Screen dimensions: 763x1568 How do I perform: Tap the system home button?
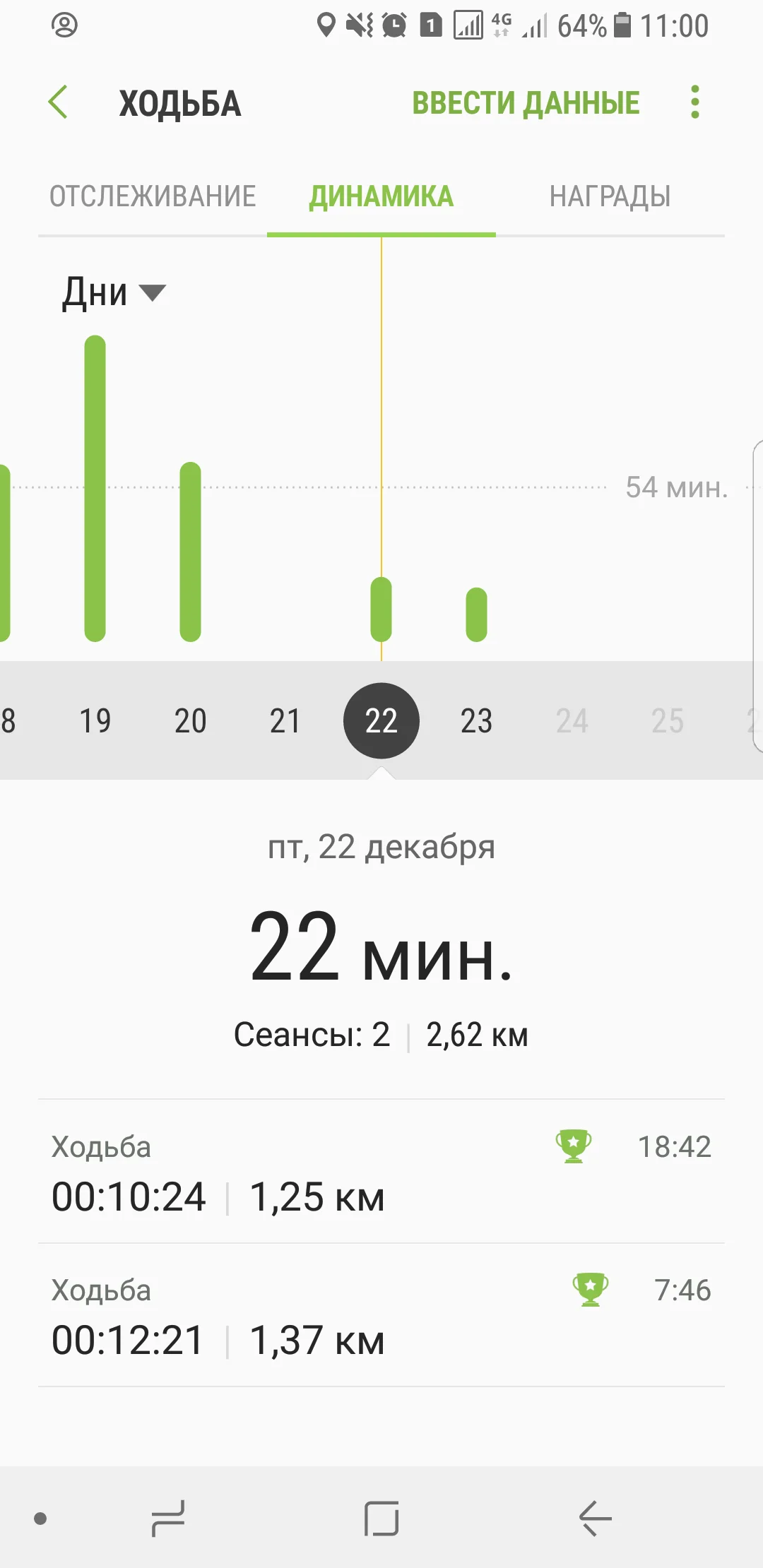381,1519
